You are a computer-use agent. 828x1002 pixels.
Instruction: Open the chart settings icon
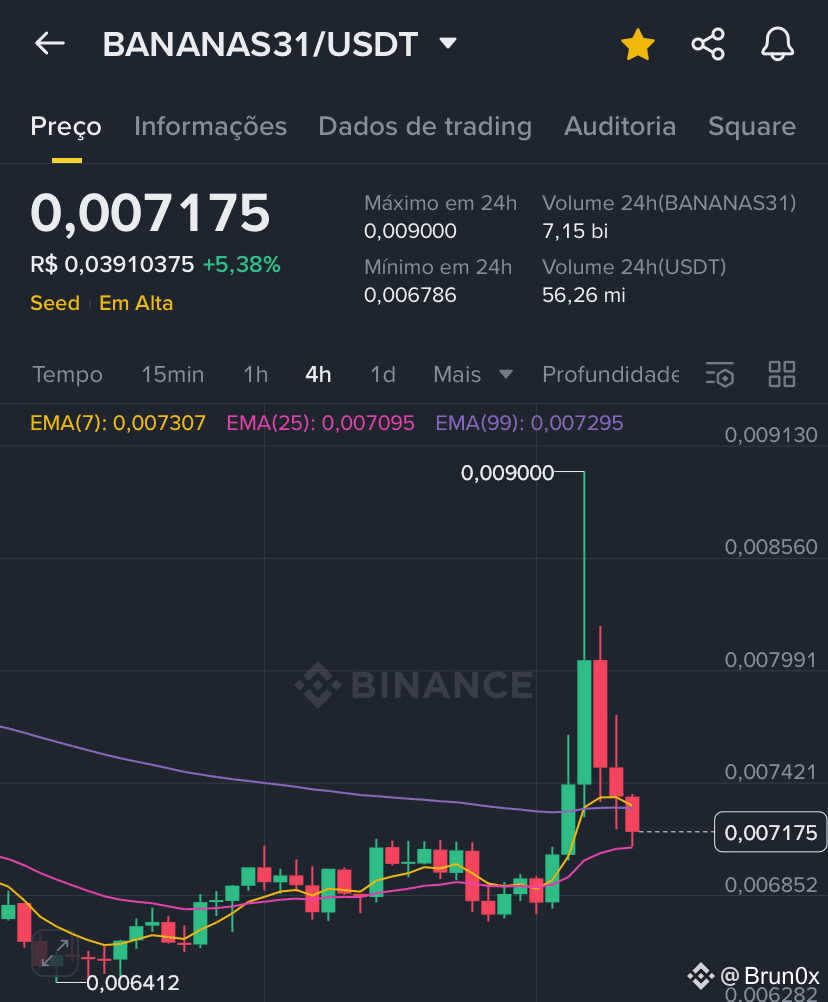pyautogui.click(x=720, y=375)
